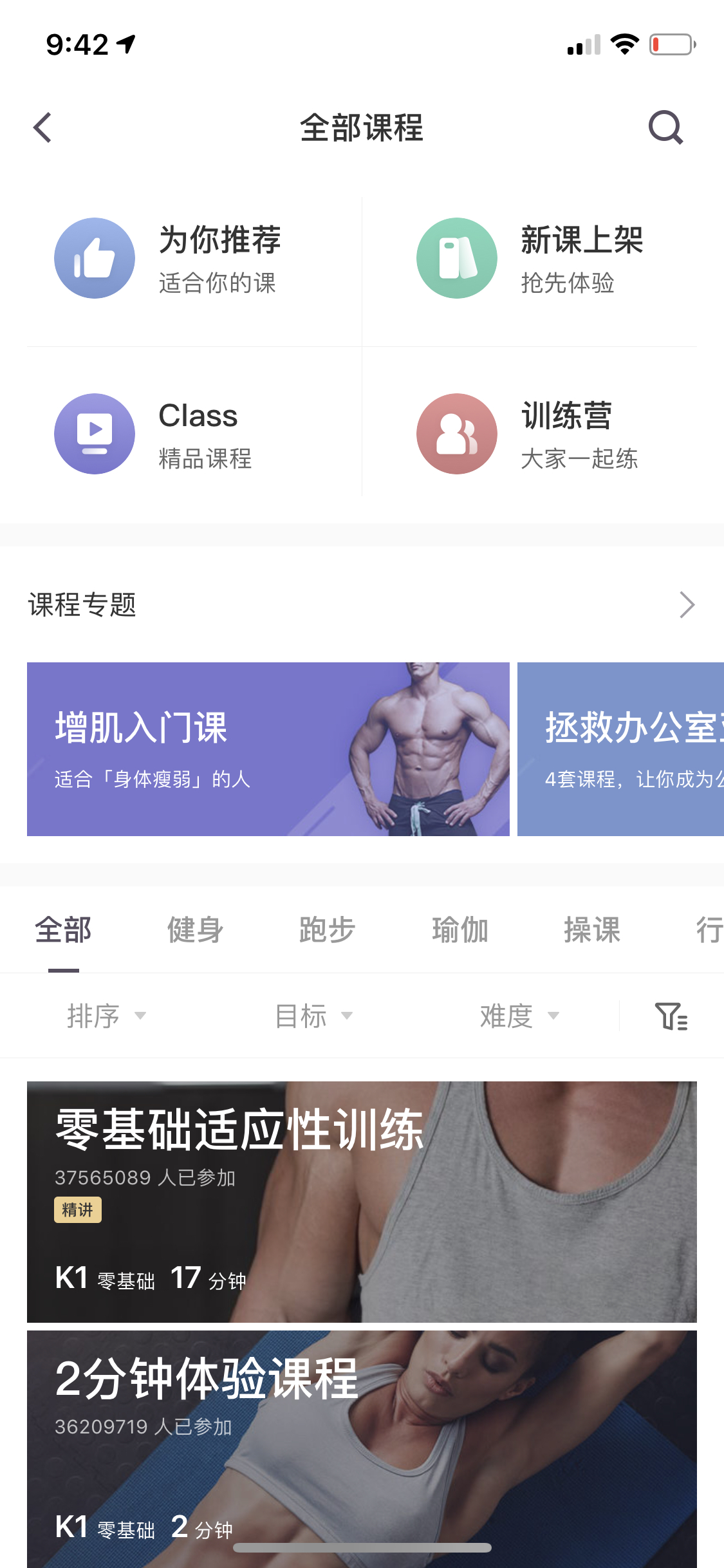The width and height of the screenshot is (724, 1568).
Task: Open 为你推荐 recommended courses
Action: [x=194, y=259]
